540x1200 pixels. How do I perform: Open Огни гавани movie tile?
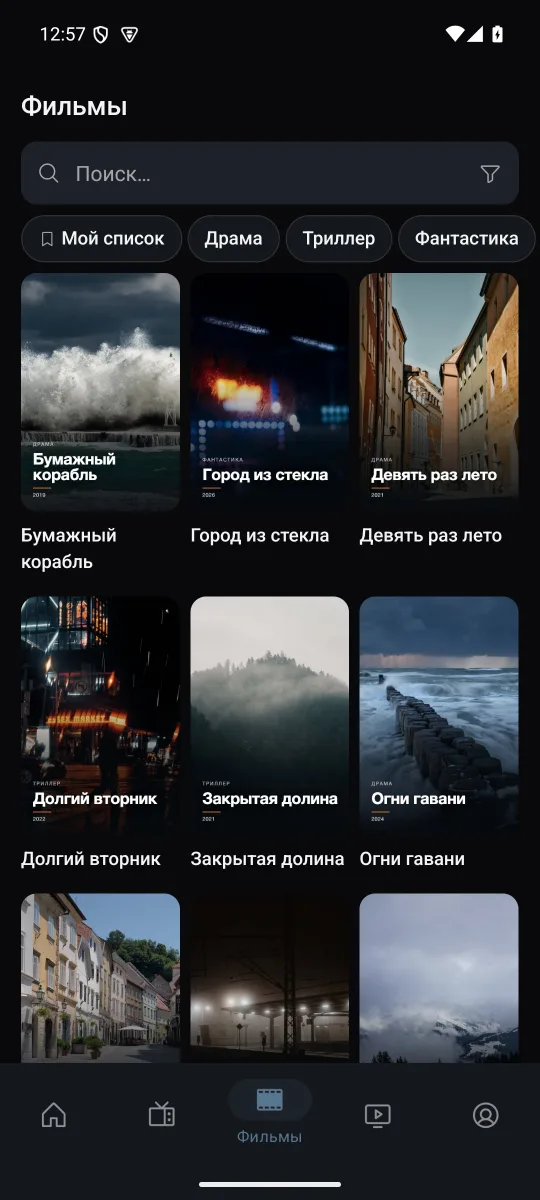[439, 716]
